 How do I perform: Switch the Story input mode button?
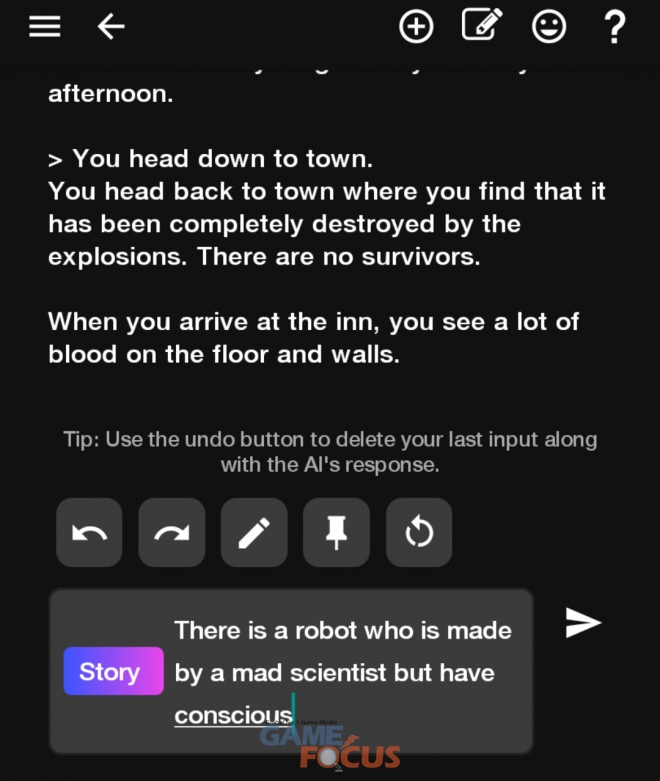pos(113,671)
